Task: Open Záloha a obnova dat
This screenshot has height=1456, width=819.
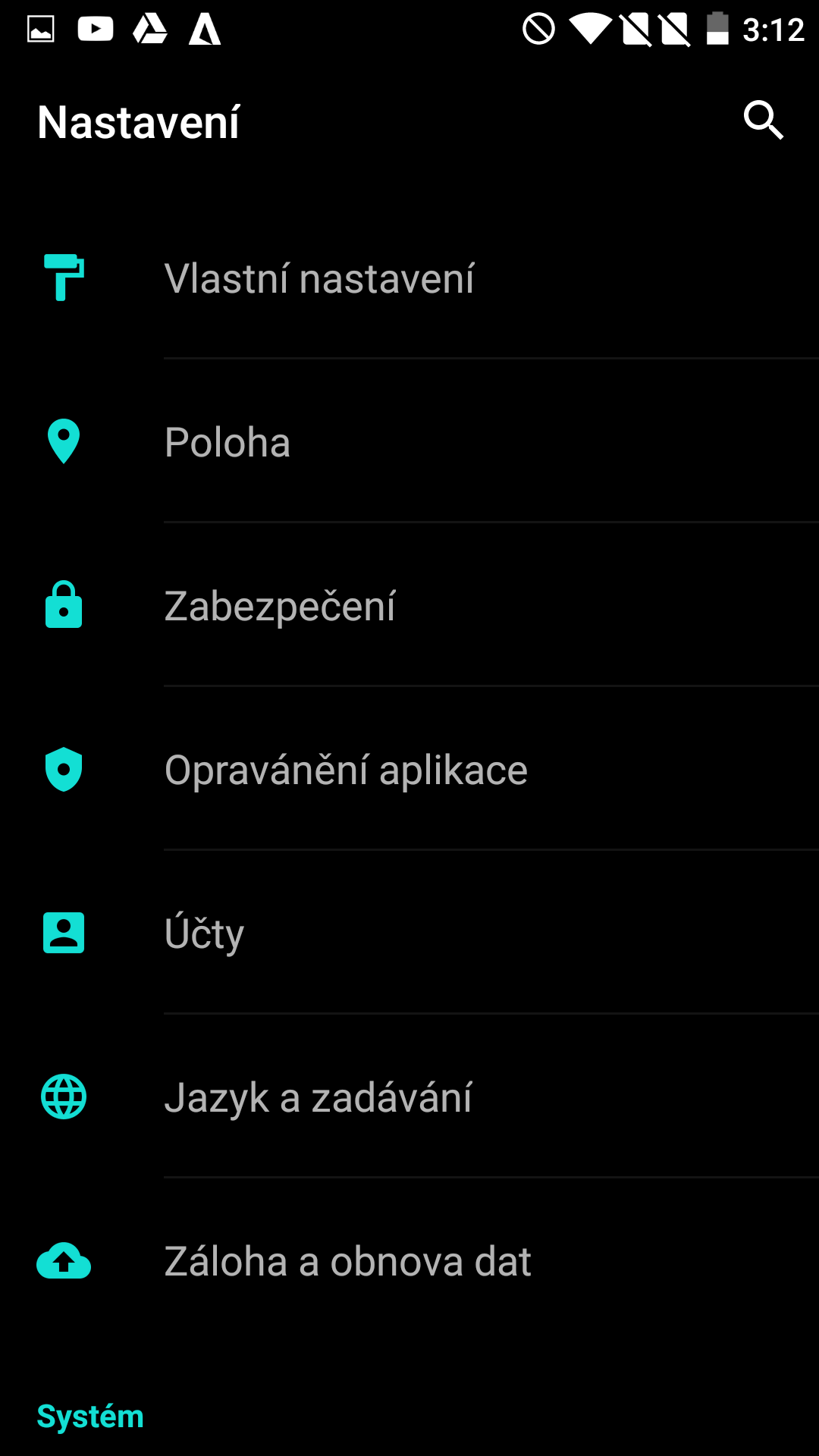Action: point(409,1260)
